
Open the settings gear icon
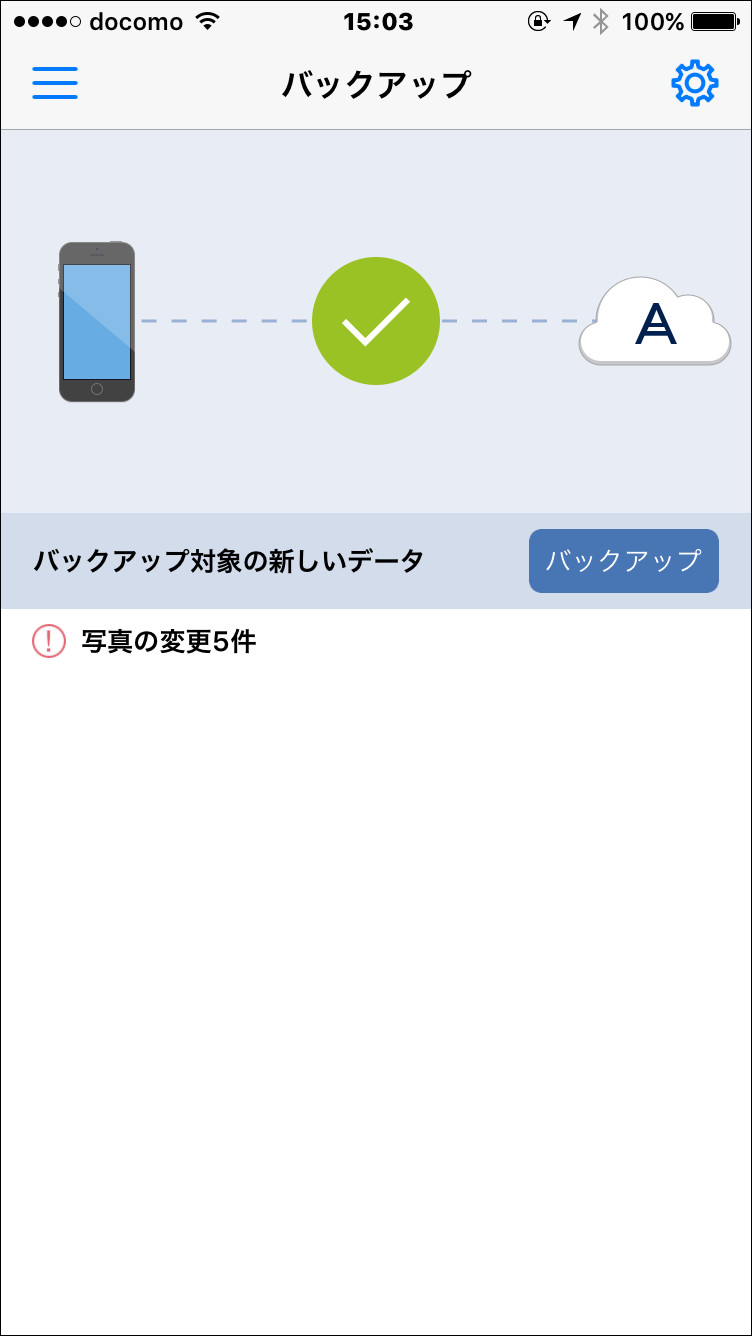[x=694, y=83]
